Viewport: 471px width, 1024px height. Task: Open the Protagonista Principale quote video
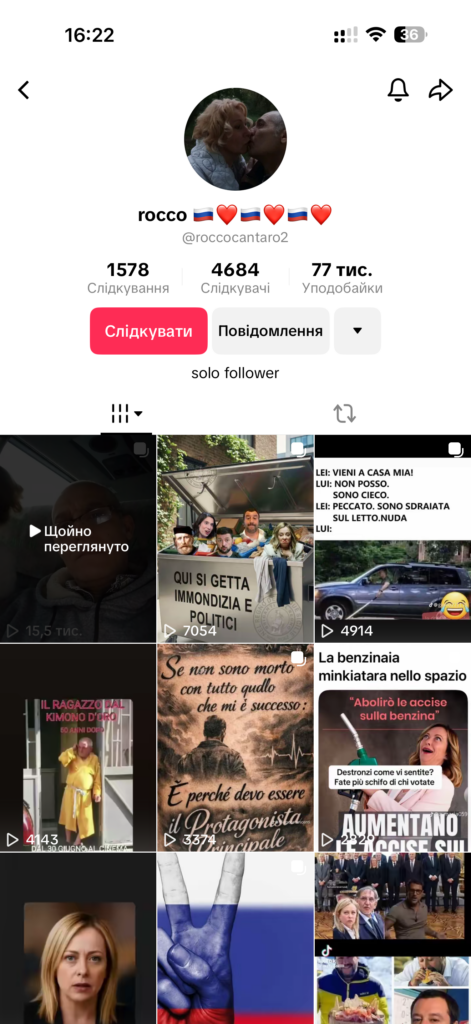[235, 748]
